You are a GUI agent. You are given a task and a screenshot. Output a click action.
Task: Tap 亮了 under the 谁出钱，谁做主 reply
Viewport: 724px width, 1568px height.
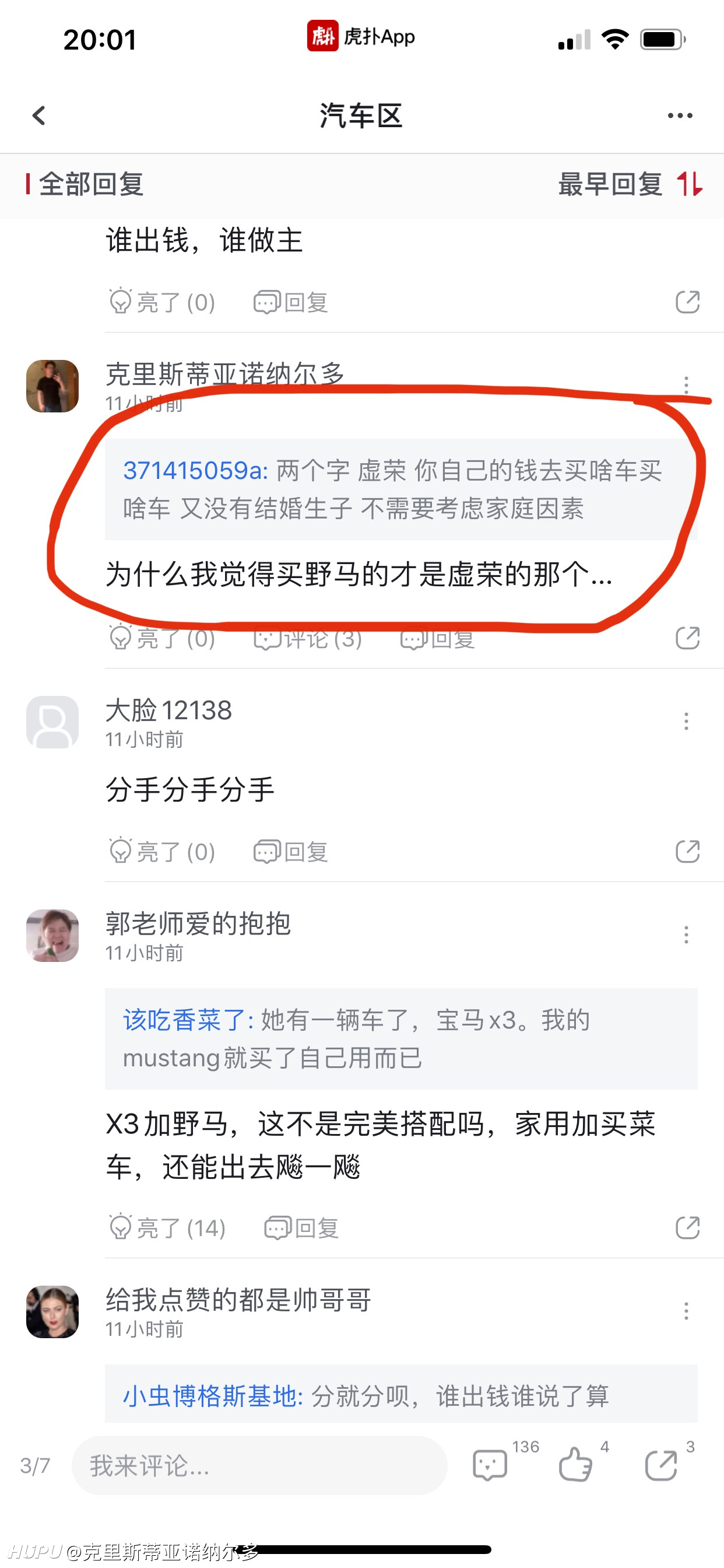coord(162,302)
